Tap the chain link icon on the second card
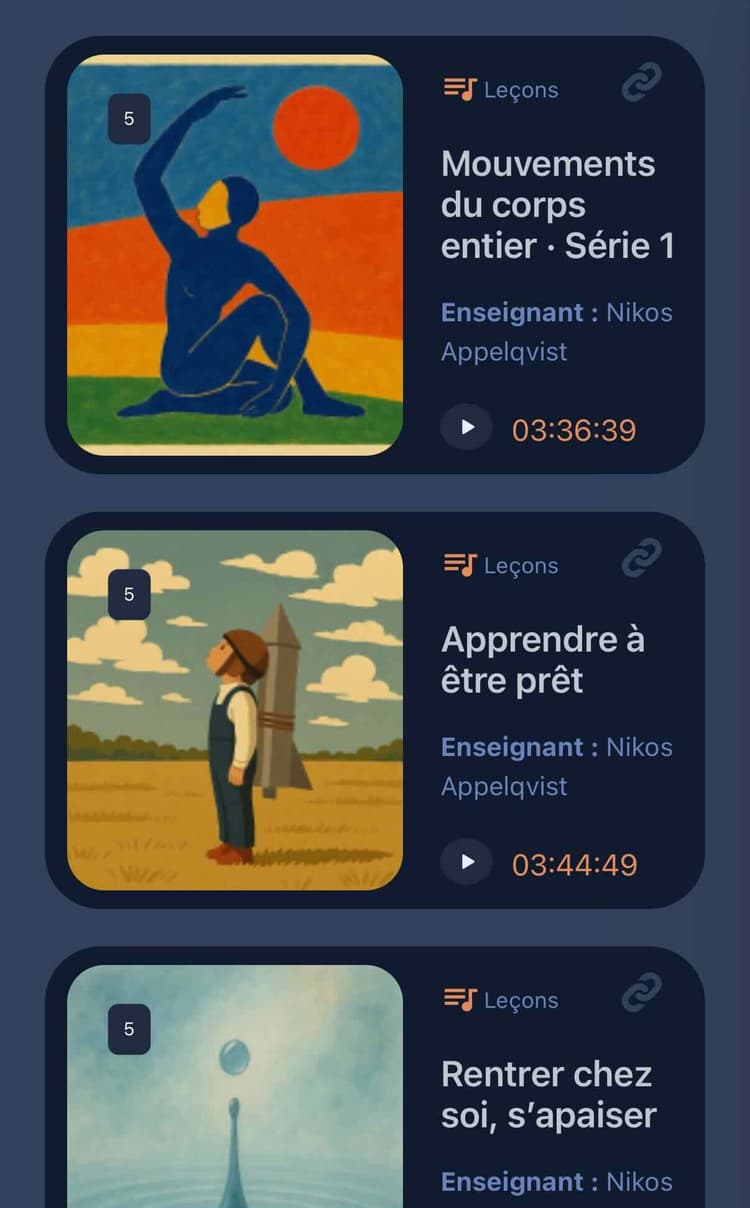The height and width of the screenshot is (1208, 750). point(643,558)
